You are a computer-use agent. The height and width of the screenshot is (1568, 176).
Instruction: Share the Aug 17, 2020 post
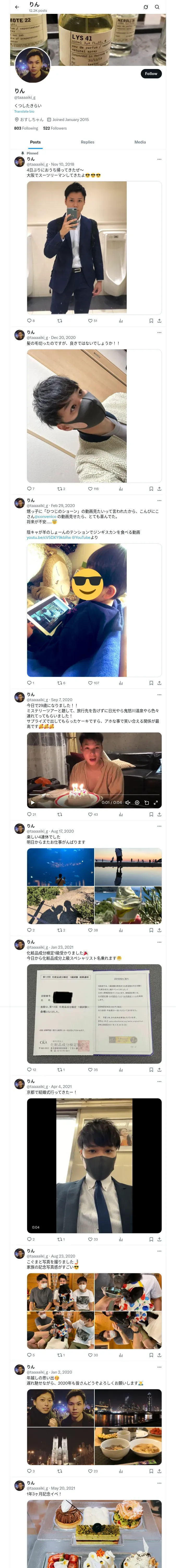159,930
